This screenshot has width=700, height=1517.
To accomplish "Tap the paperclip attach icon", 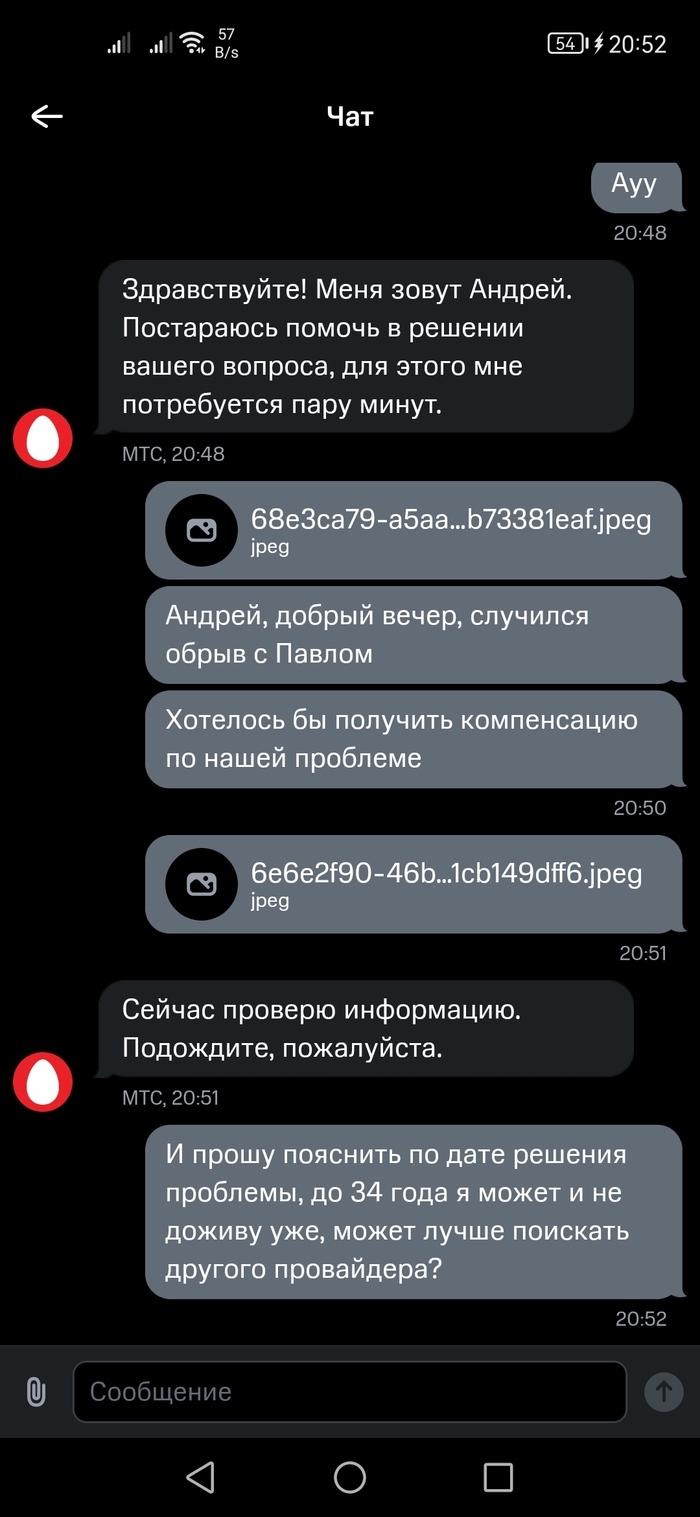I will click(x=36, y=1391).
